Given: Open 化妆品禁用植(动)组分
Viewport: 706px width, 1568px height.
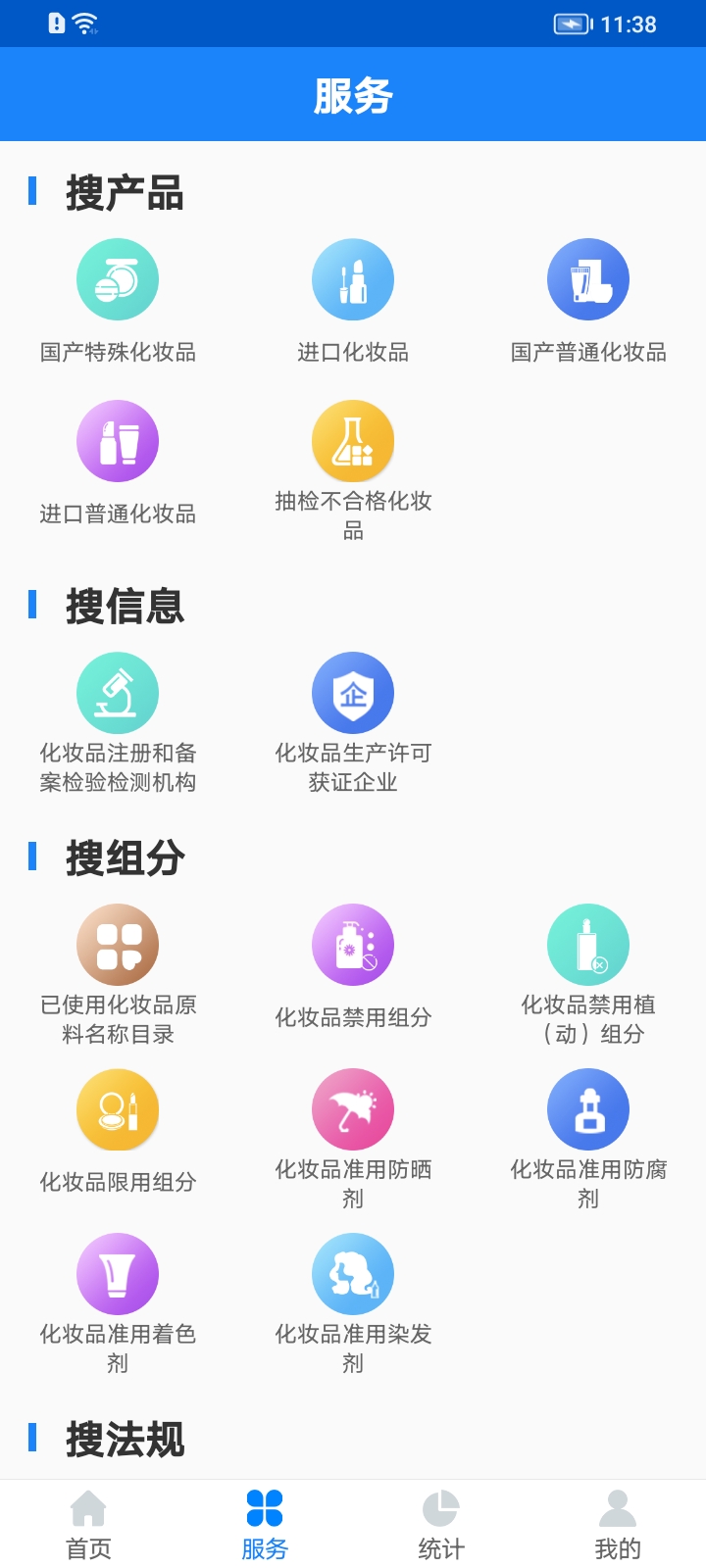Looking at the screenshot, I should tap(588, 946).
